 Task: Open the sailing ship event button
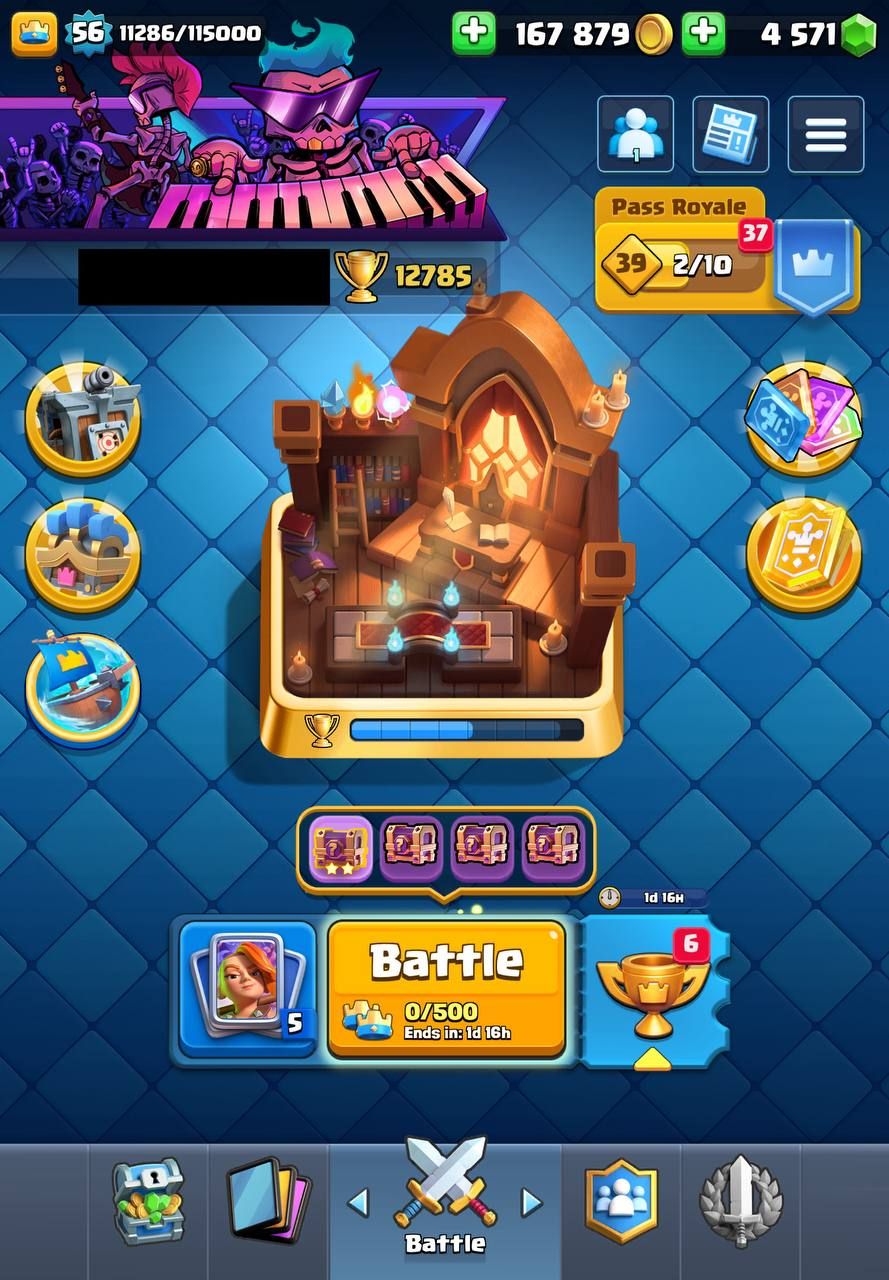pyautogui.click(x=83, y=690)
